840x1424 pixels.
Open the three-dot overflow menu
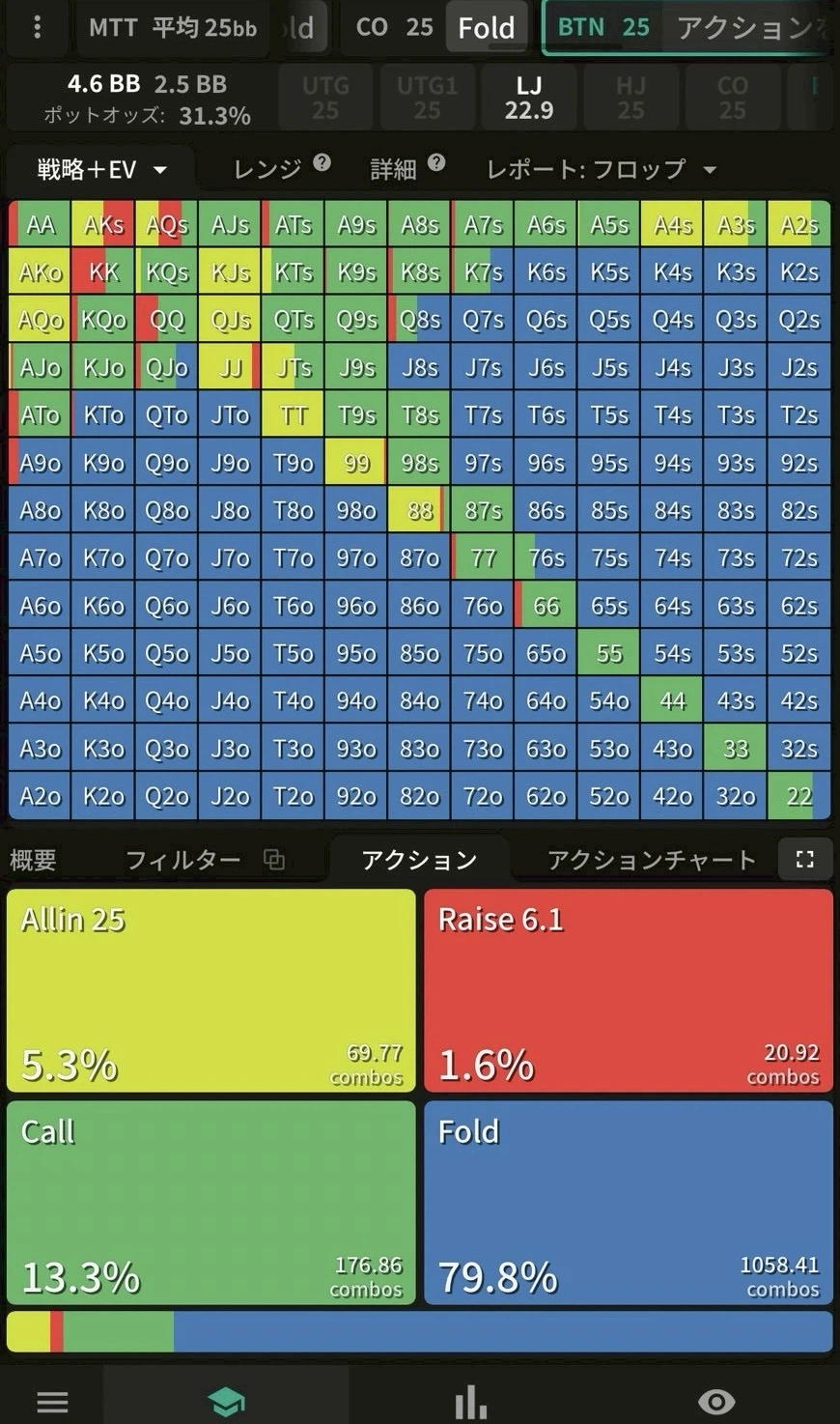pos(37,27)
